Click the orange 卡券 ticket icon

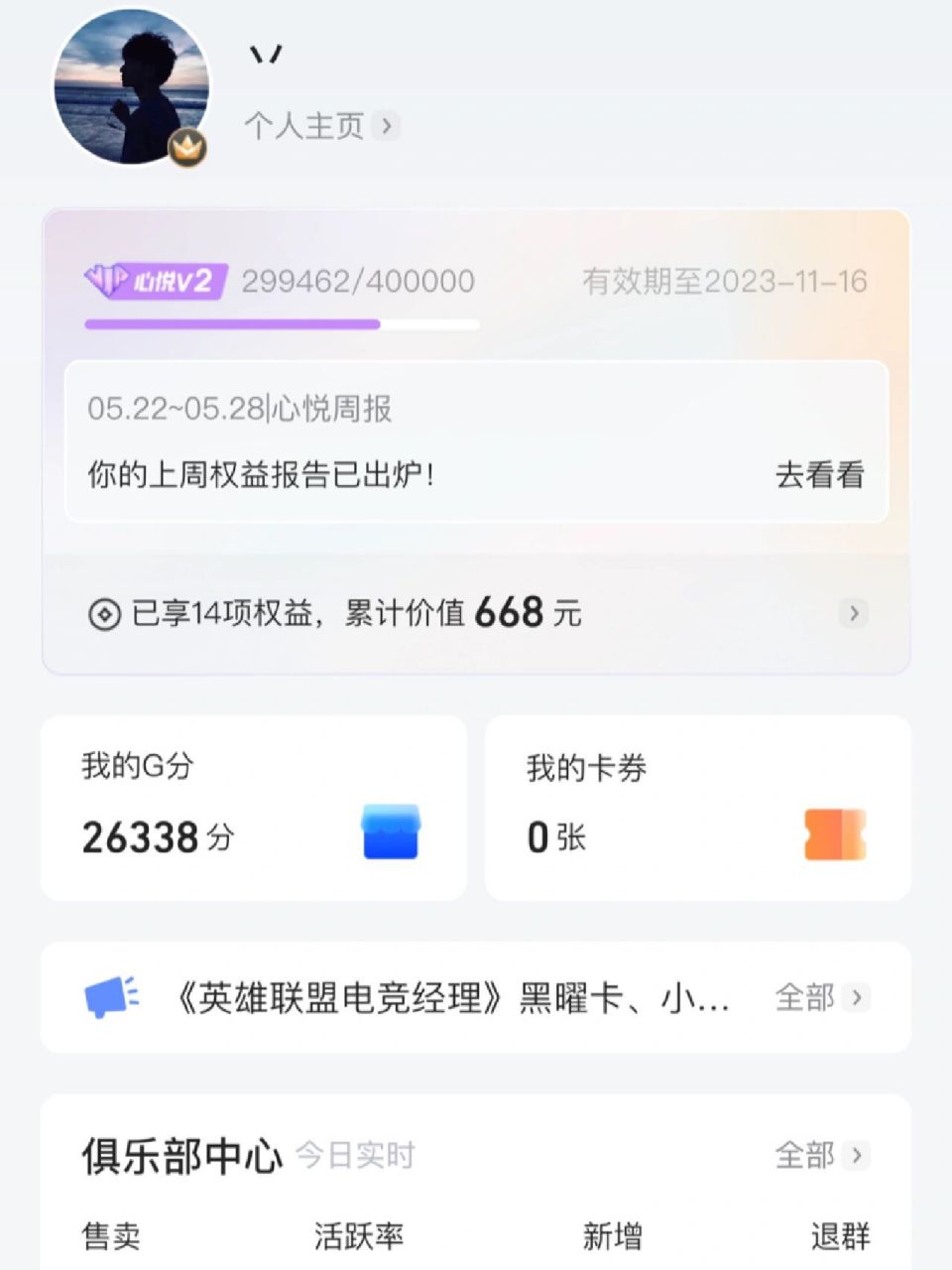[x=833, y=833]
